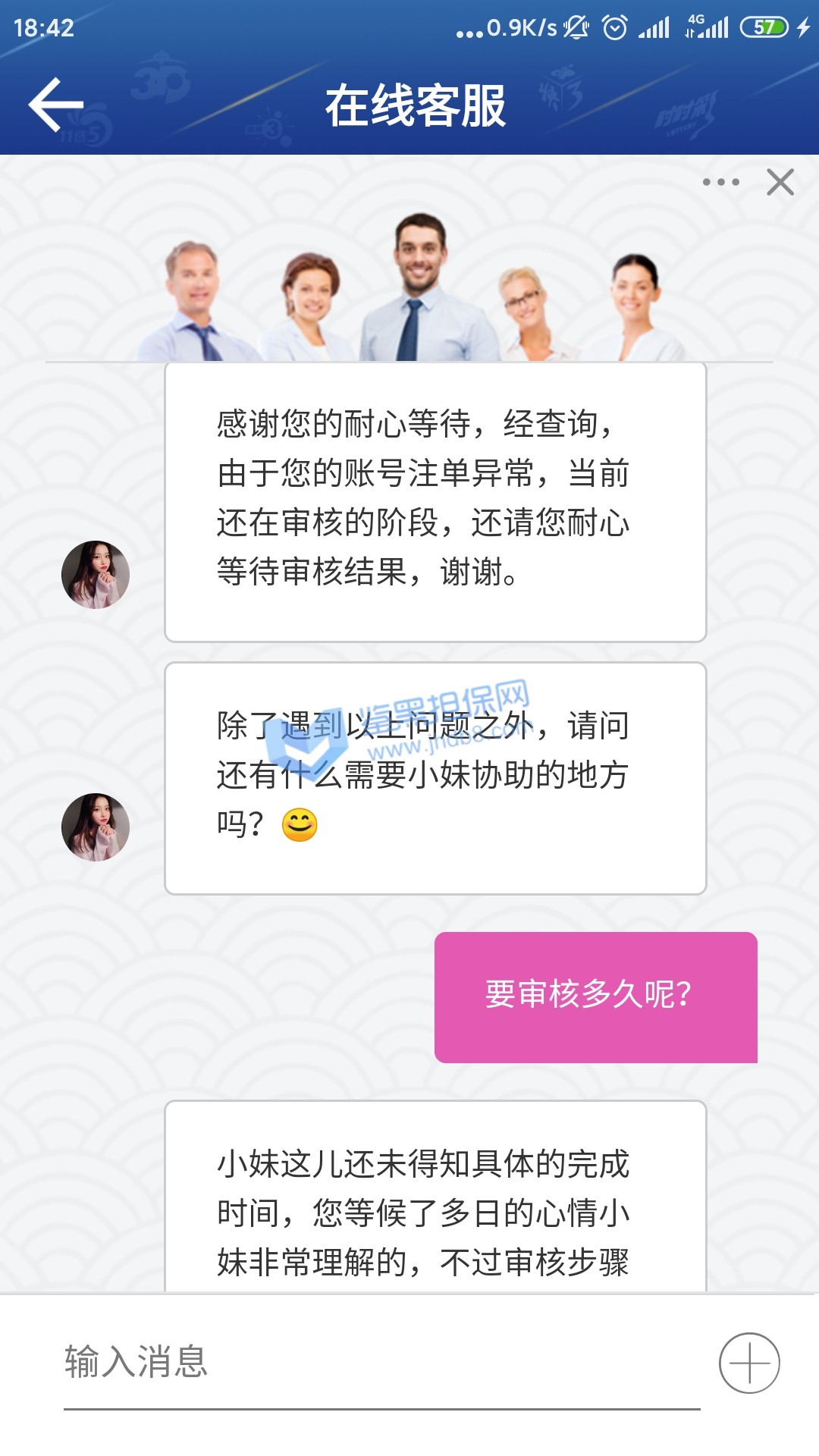Close the online customer service chat
The height and width of the screenshot is (1456, 819).
pyautogui.click(x=780, y=182)
